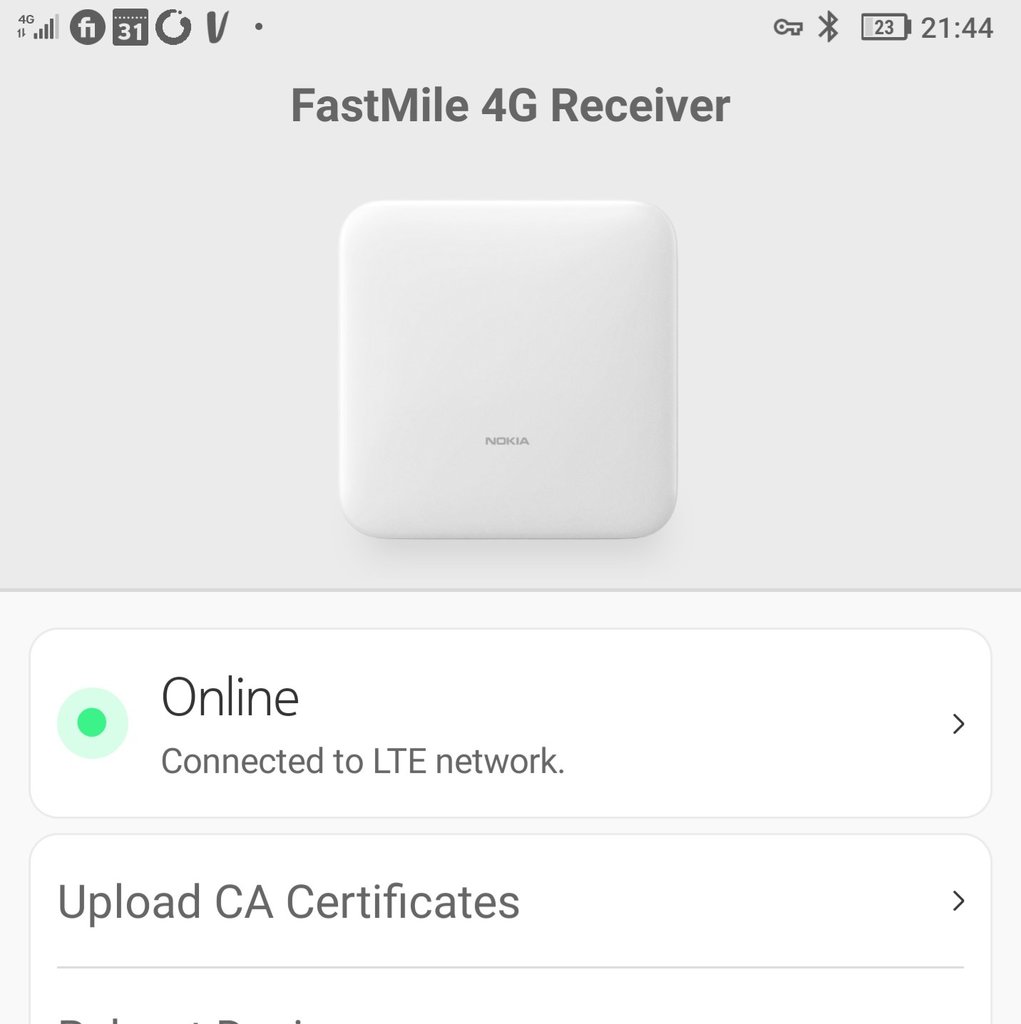Open Upload CA Certificates
The height and width of the screenshot is (1024, 1021).
[510, 901]
